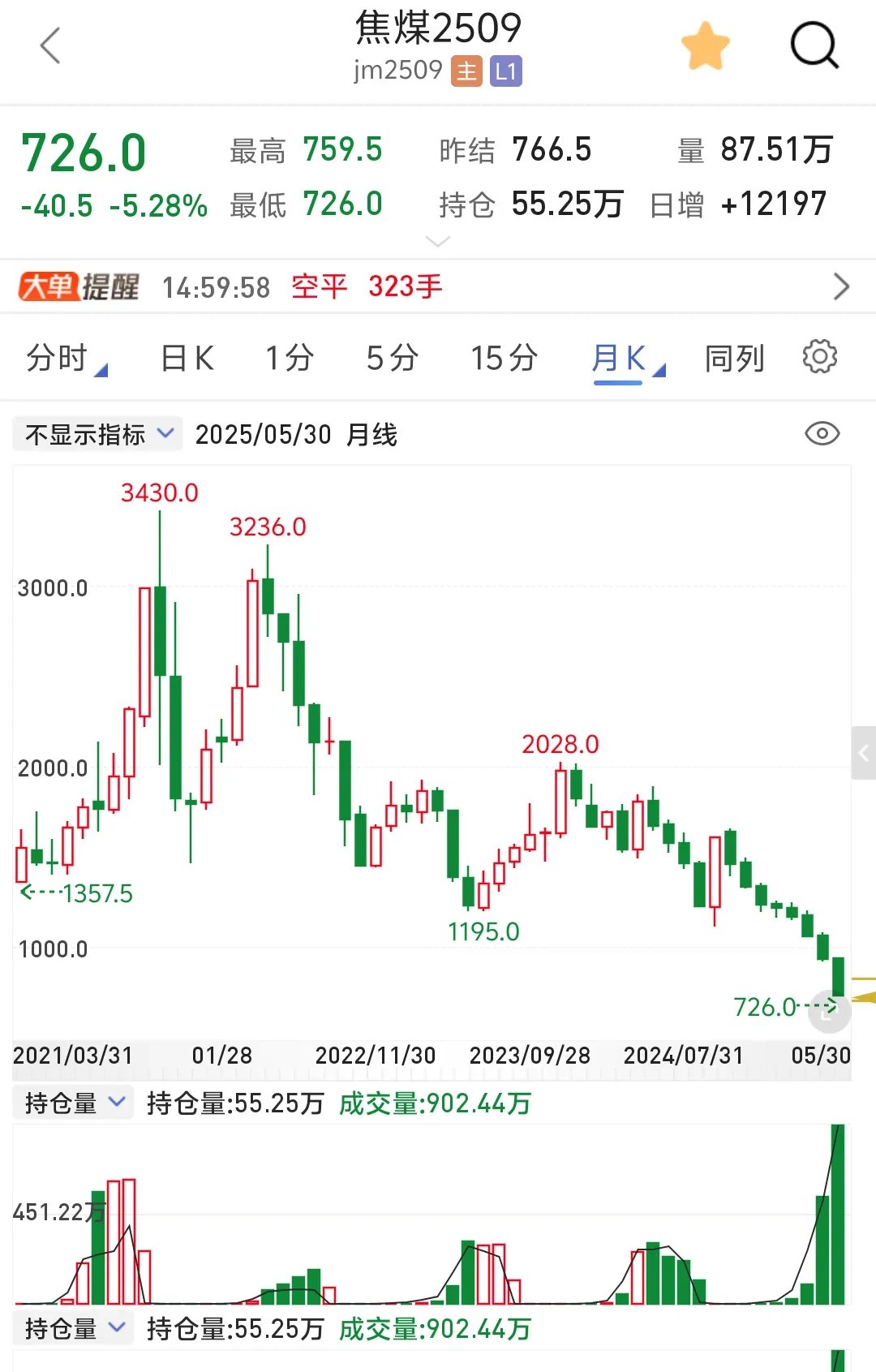Open the big-order alerts via right arrow
Image resolution: width=876 pixels, height=1372 pixels.
pos(841,286)
